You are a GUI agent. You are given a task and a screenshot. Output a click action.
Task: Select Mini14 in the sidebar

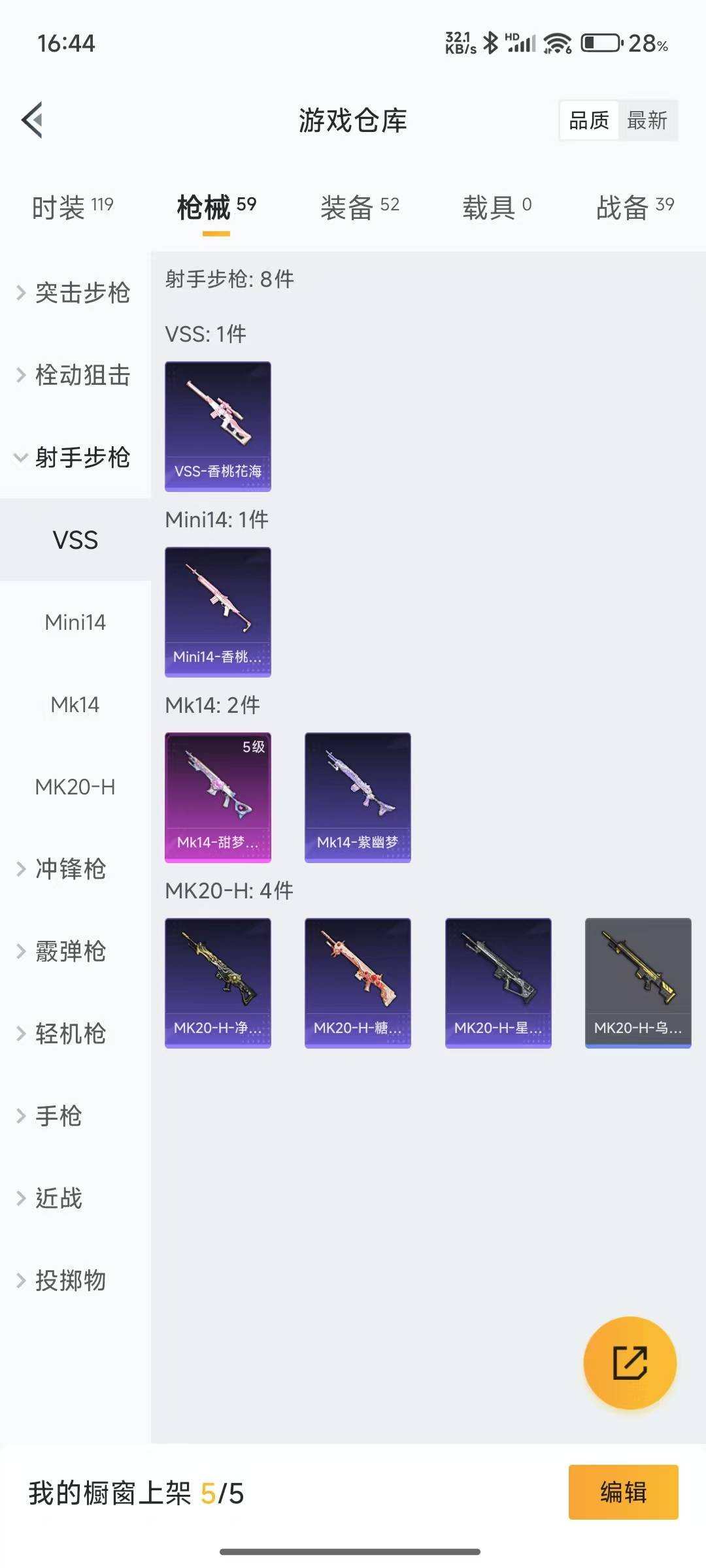point(75,623)
